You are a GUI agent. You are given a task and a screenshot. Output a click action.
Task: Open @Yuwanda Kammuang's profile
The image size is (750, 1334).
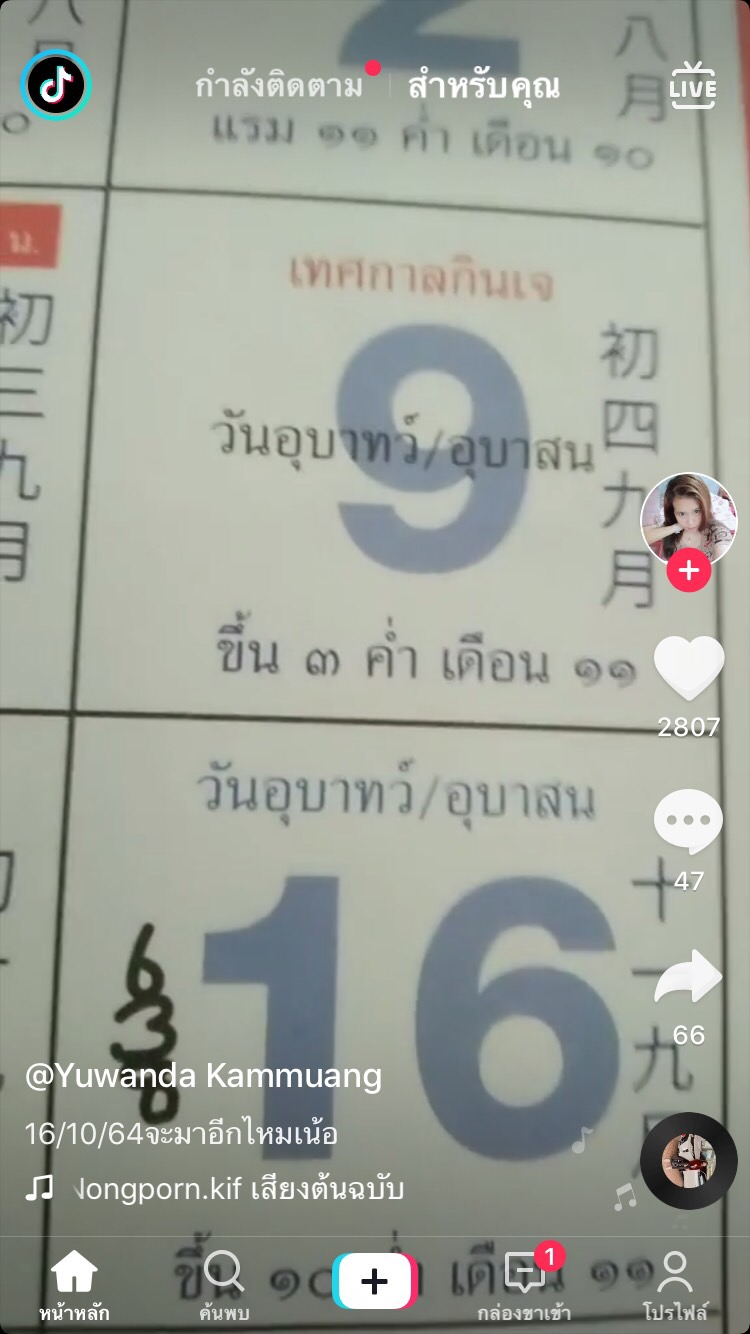[203, 1076]
